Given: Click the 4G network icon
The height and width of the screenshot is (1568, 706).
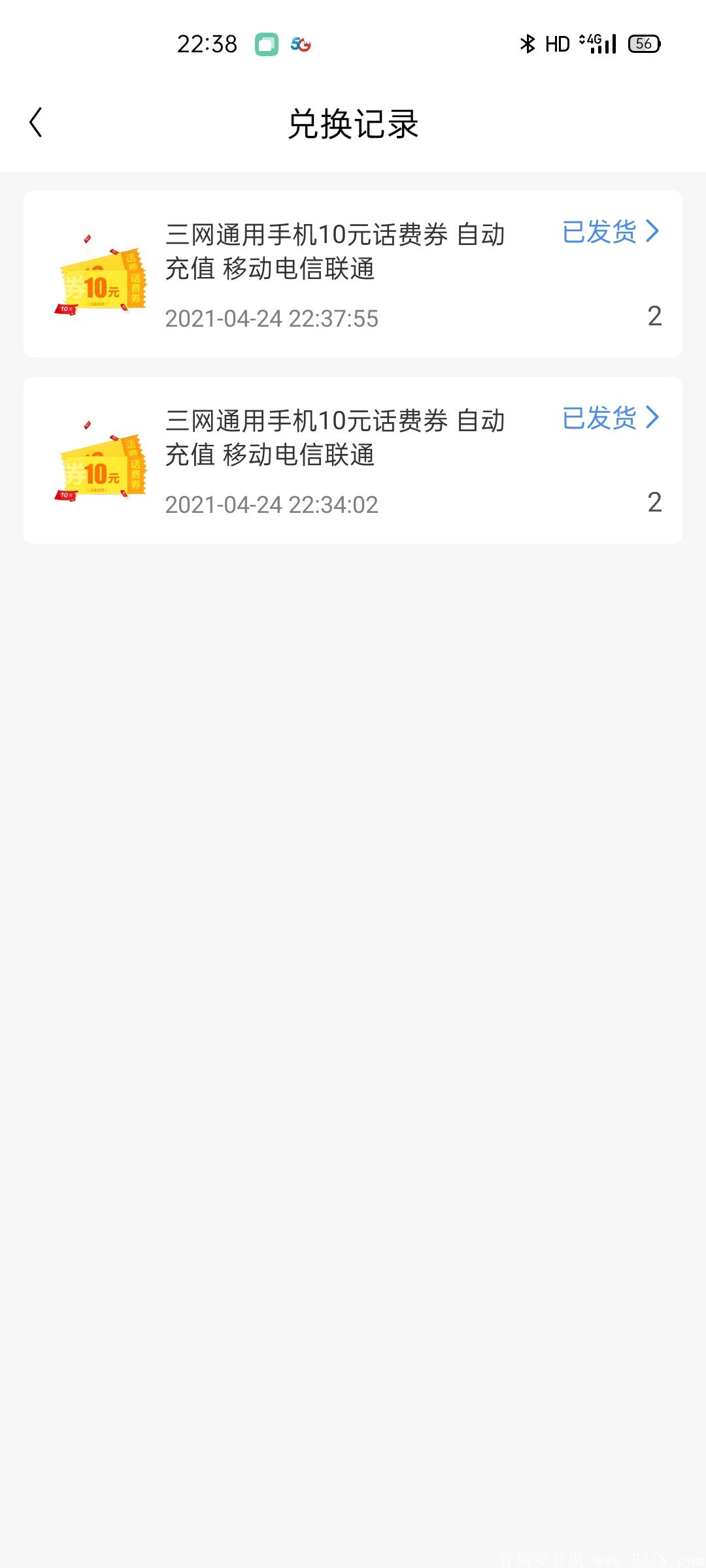Looking at the screenshot, I should [590, 43].
